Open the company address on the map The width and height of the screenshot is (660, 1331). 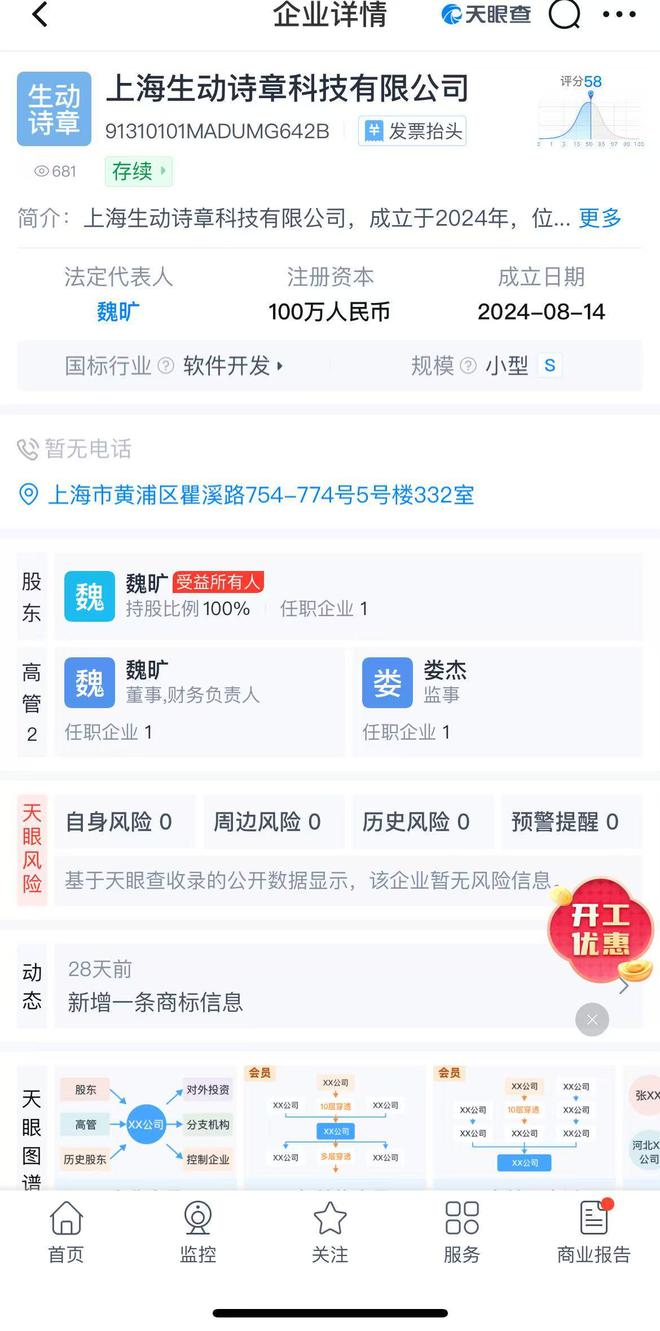(x=260, y=495)
